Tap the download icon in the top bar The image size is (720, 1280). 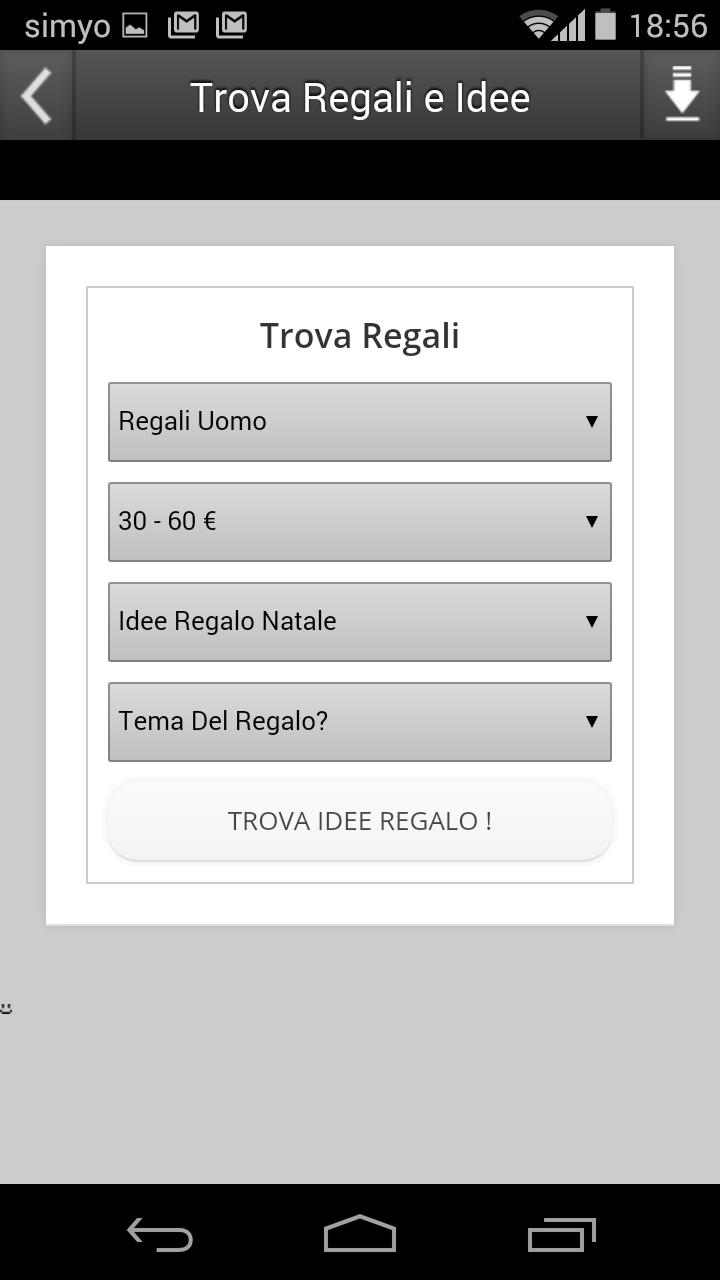click(683, 95)
